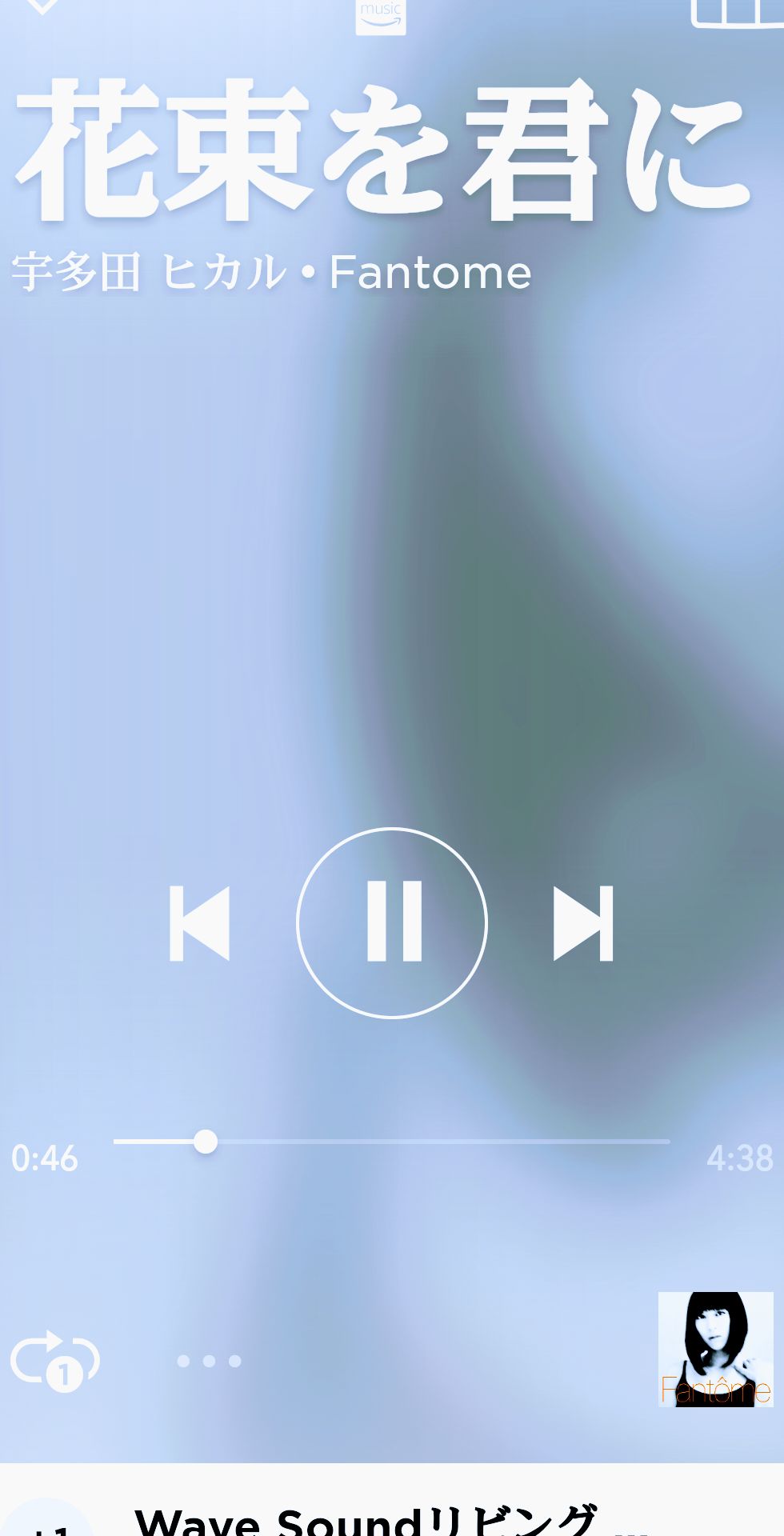Tap the playback progress bar
The width and height of the screenshot is (784, 1536).
[x=391, y=1142]
